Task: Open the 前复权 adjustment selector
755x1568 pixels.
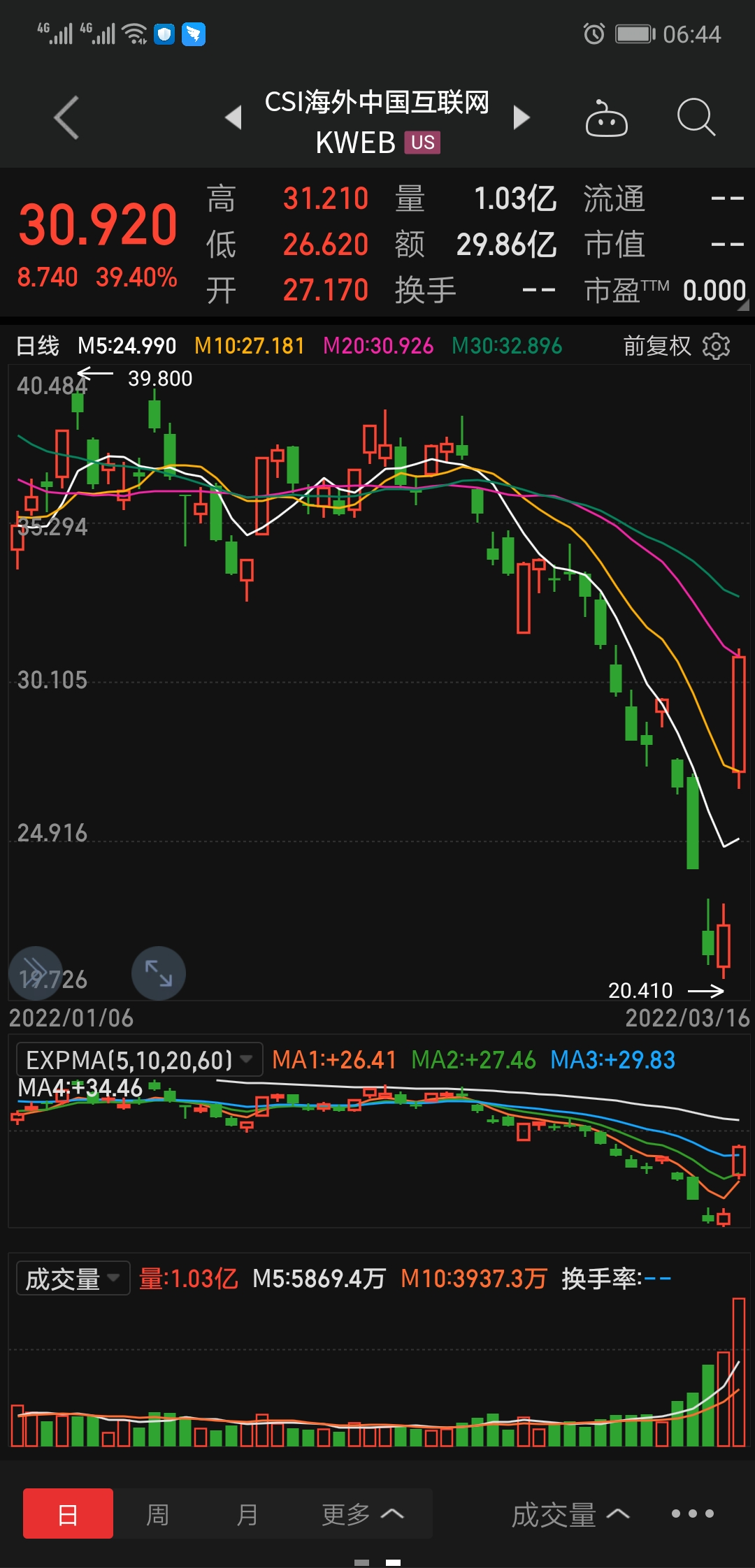Action: pos(656,346)
